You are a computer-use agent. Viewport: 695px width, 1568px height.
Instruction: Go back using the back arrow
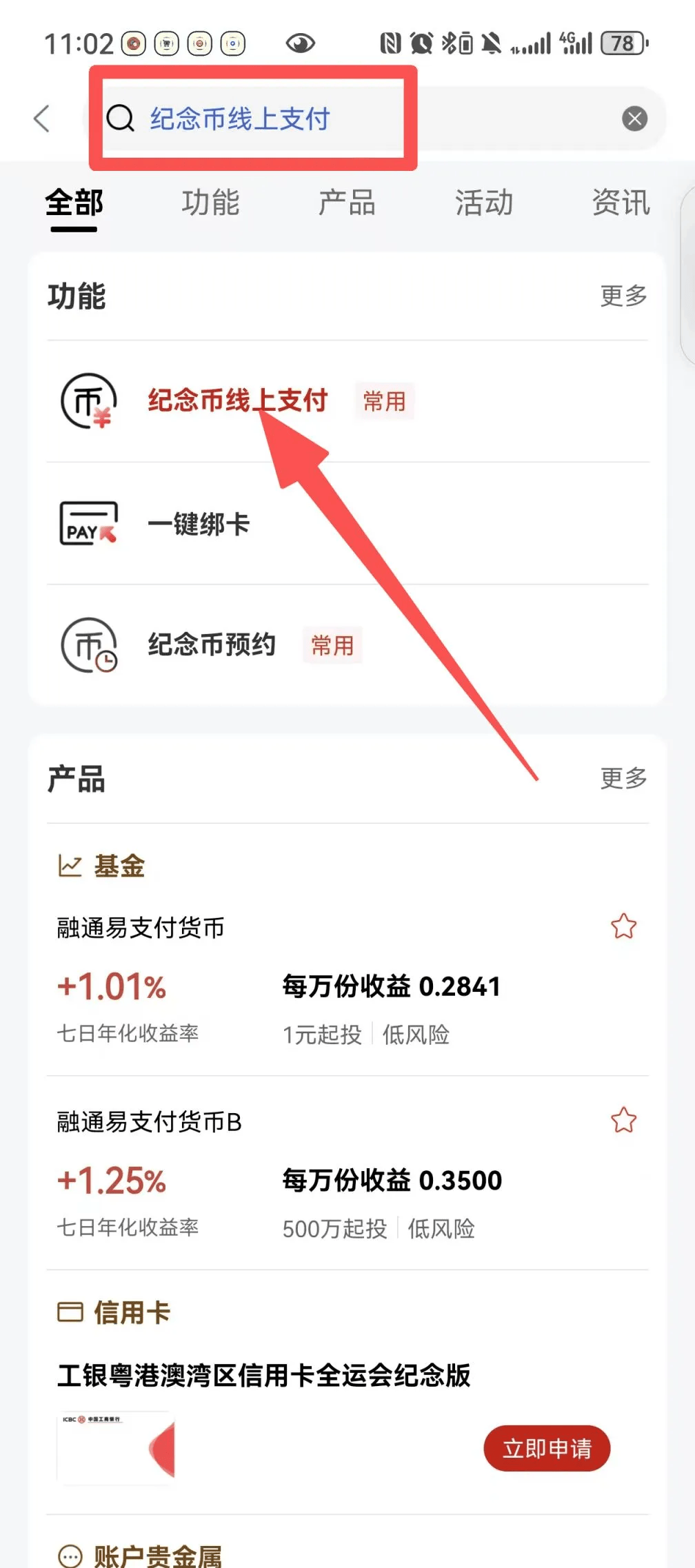pos(42,119)
